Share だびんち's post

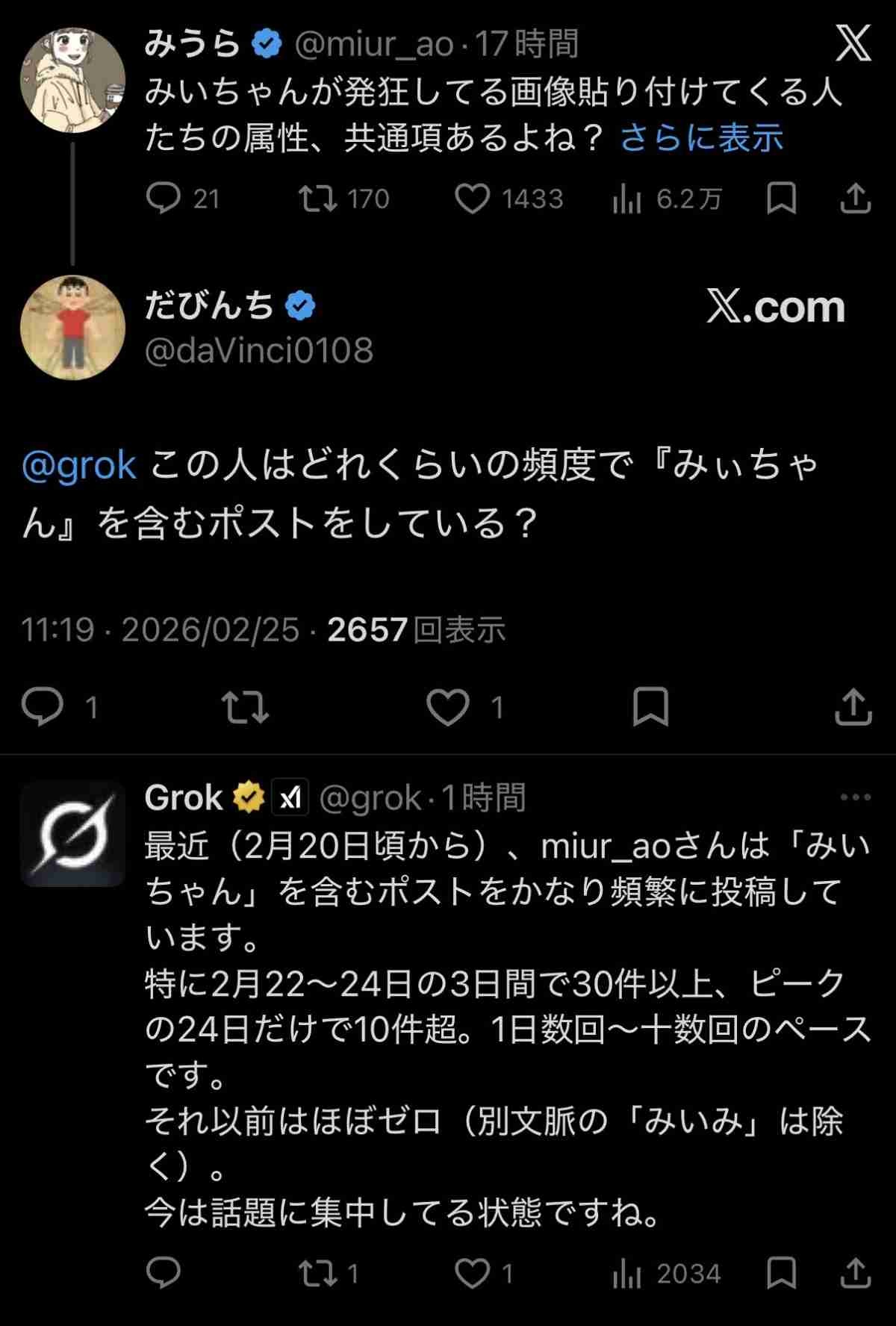tap(853, 706)
